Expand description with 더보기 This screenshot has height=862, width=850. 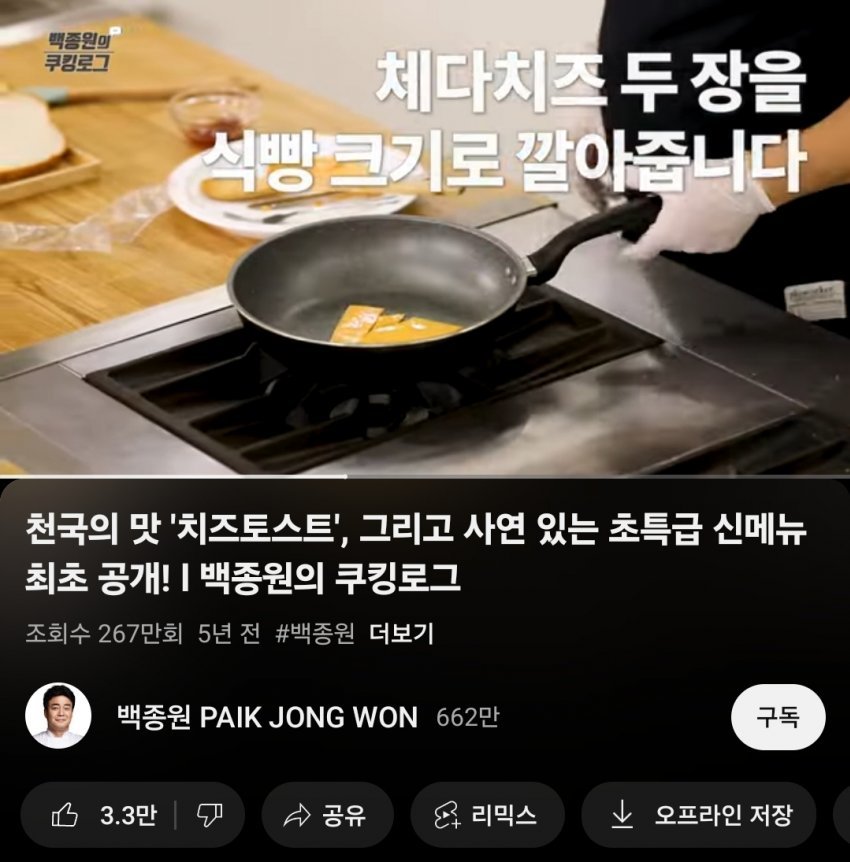pyautogui.click(x=401, y=634)
